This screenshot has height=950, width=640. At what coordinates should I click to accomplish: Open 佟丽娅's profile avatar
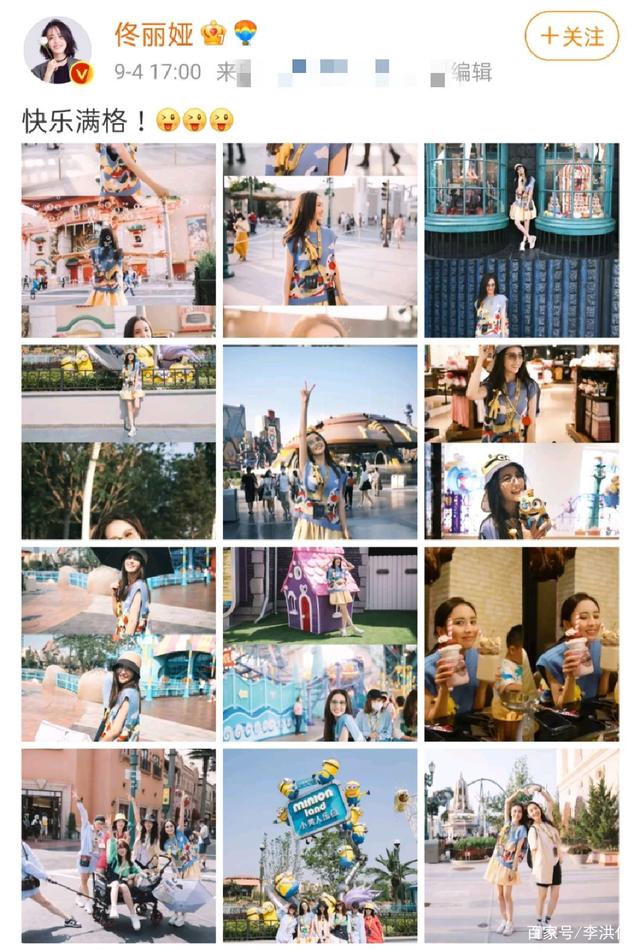[x=58, y=50]
